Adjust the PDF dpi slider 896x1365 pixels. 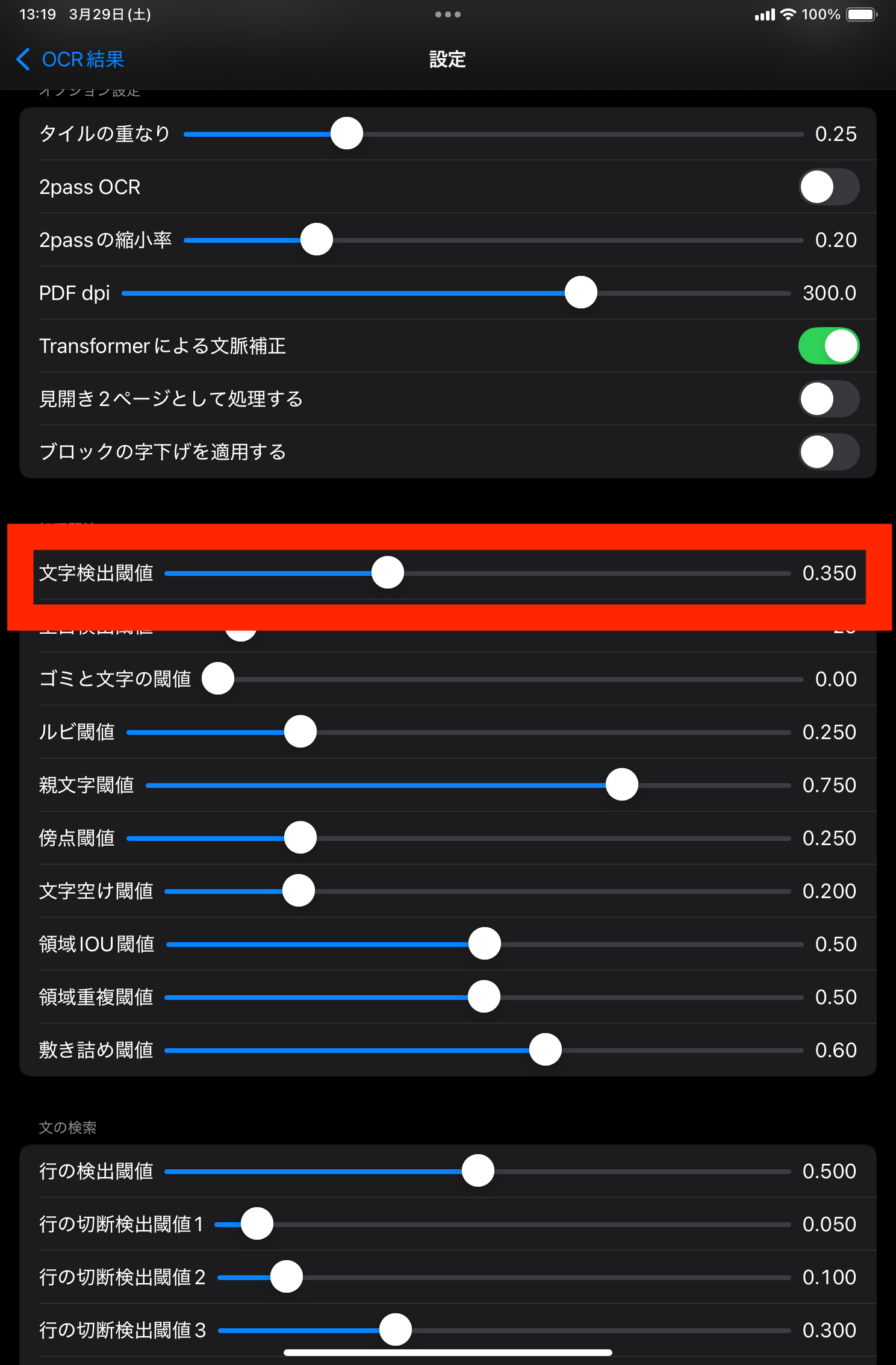click(x=580, y=293)
